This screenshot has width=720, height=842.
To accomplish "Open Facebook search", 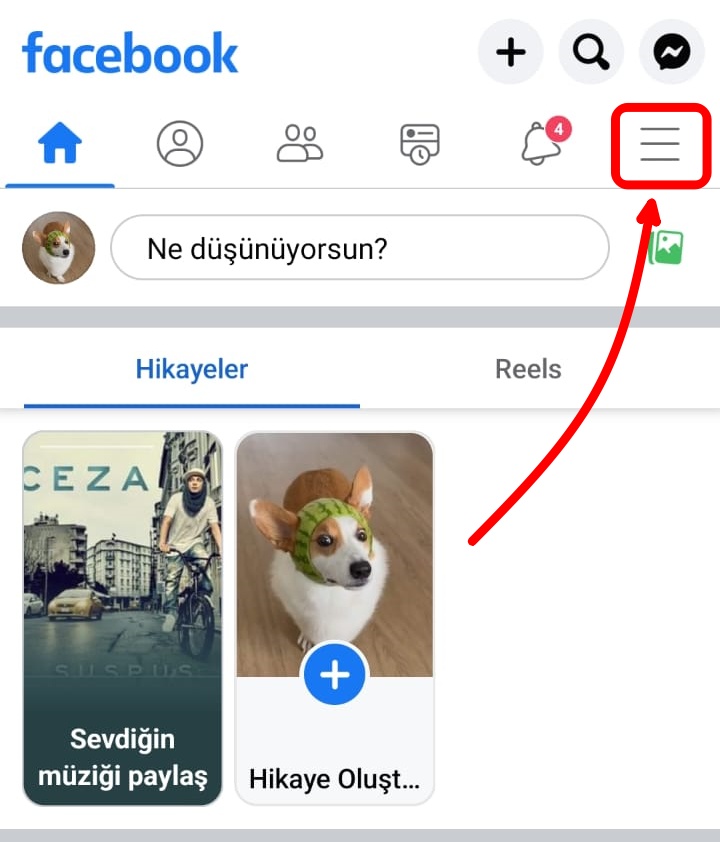I will [x=591, y=52].
